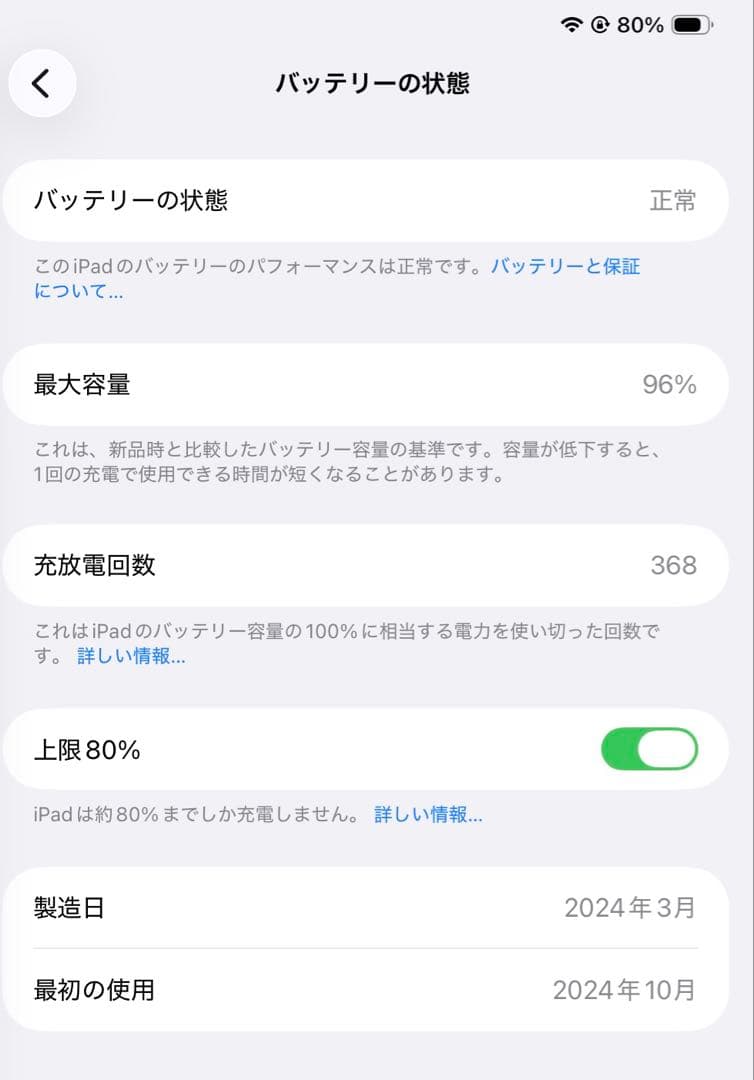Open the バッテリーと保証について link
This screenshot has width=754, height=1080.
(566, 266)
